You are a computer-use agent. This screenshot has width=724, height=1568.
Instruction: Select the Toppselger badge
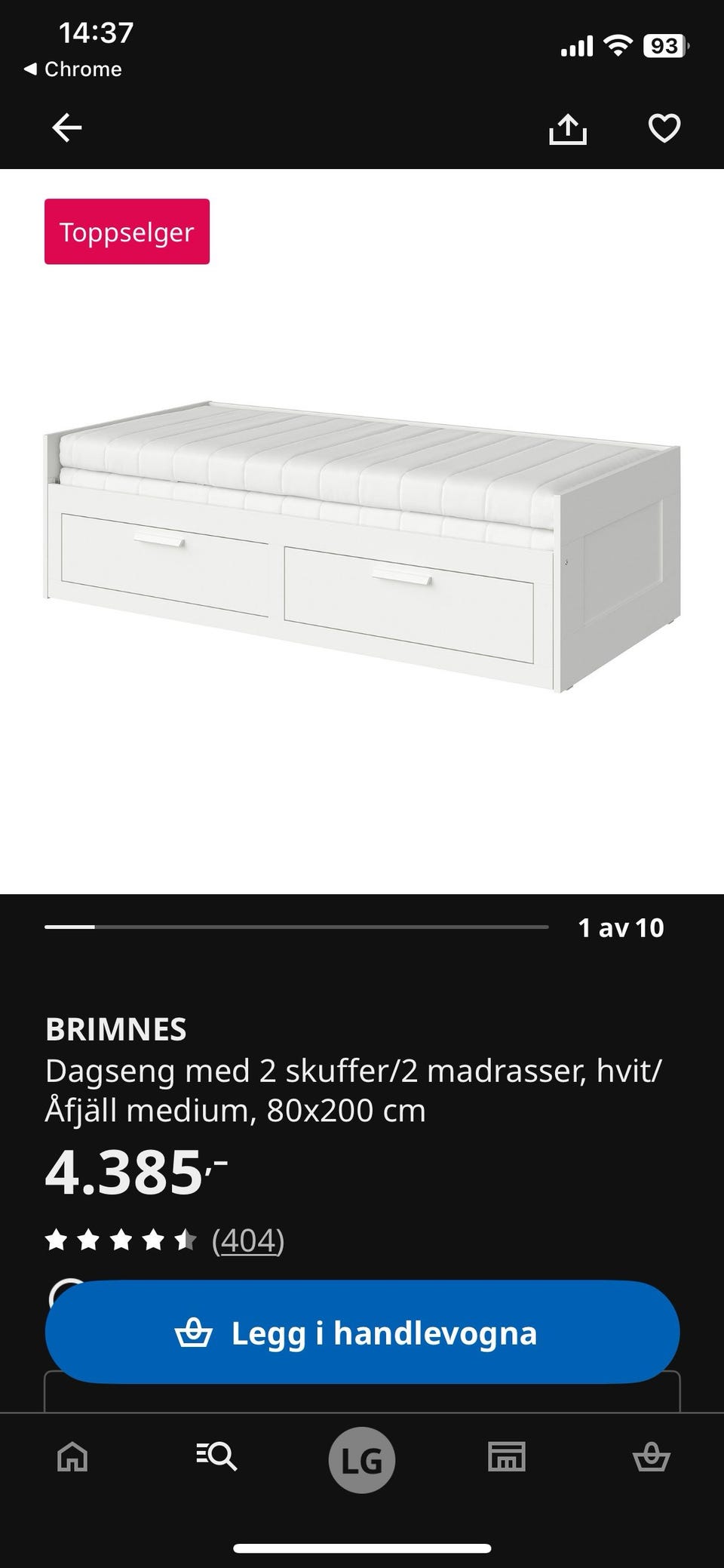(x=127, y=232)
